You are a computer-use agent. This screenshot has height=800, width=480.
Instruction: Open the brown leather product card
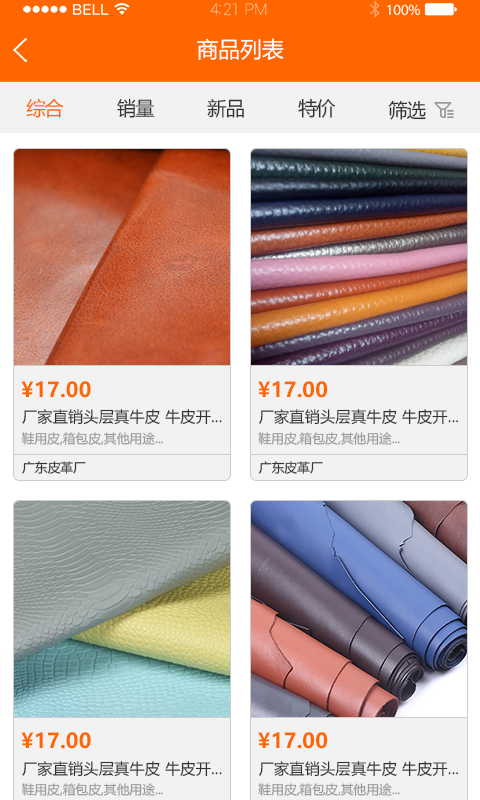(x=122, y=314)
